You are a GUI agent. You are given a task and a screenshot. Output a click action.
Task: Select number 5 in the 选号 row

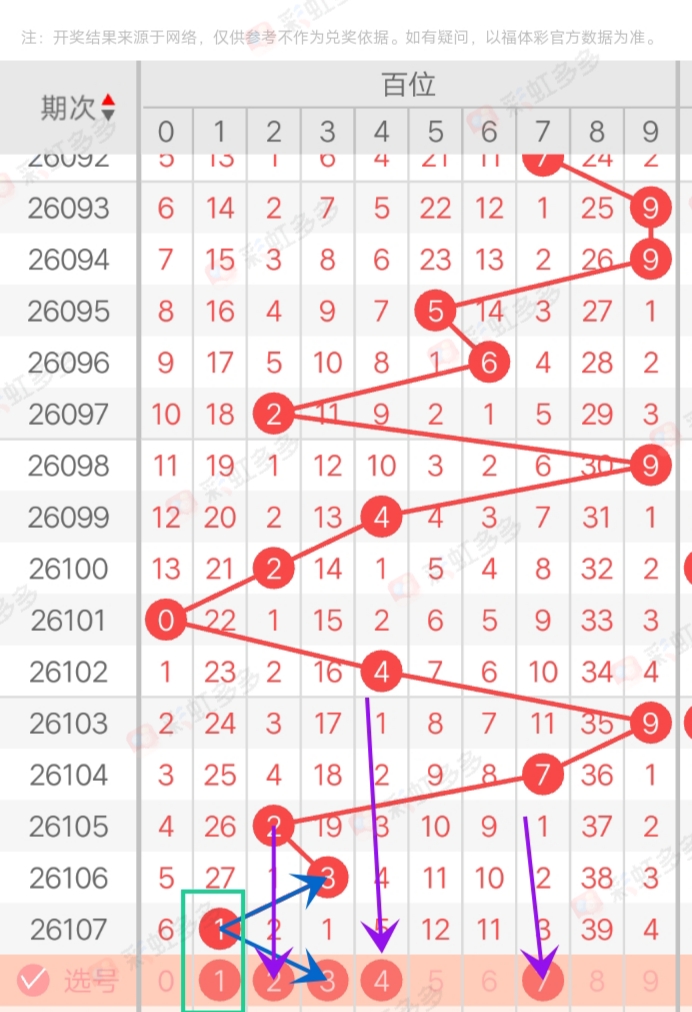point(436,982)
